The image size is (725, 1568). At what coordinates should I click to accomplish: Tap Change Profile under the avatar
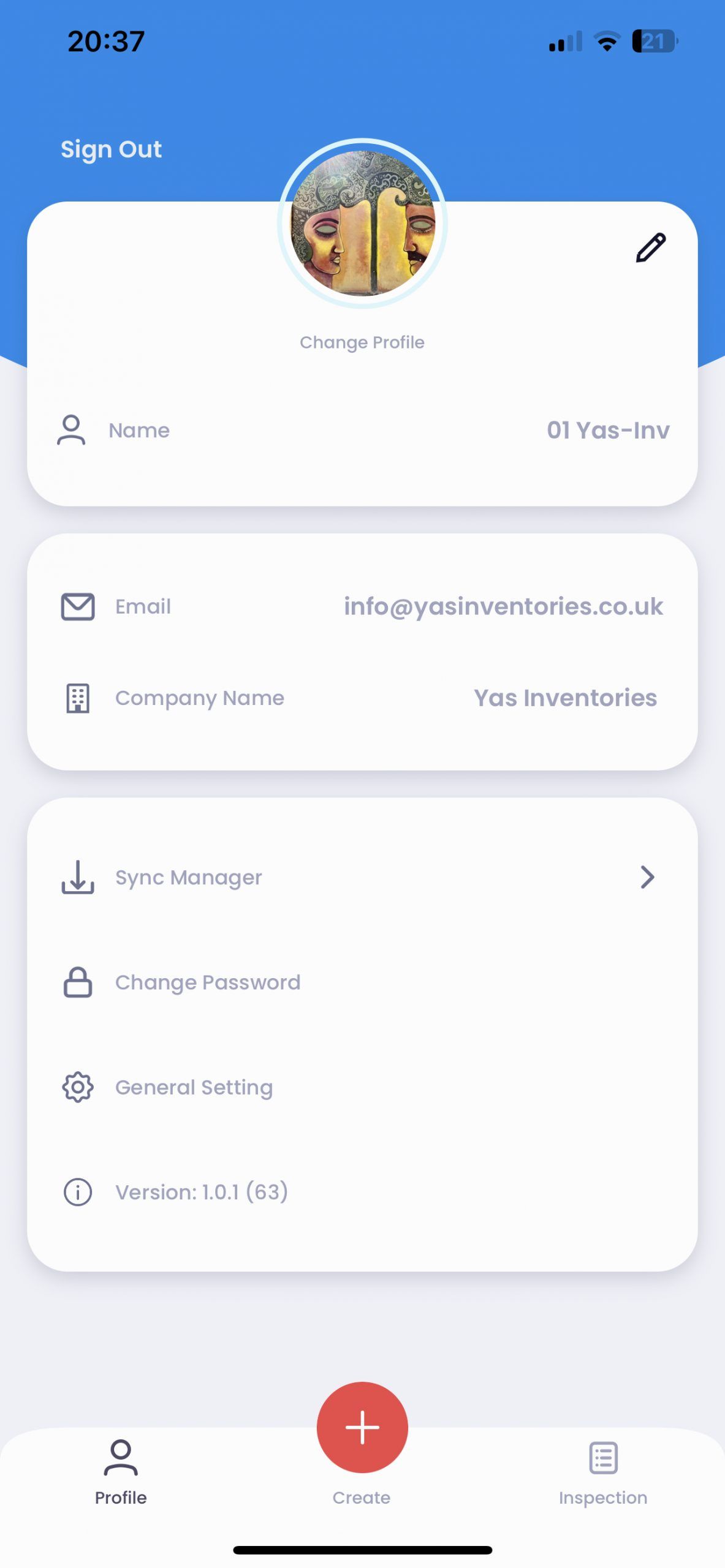(x=362, y=342)
